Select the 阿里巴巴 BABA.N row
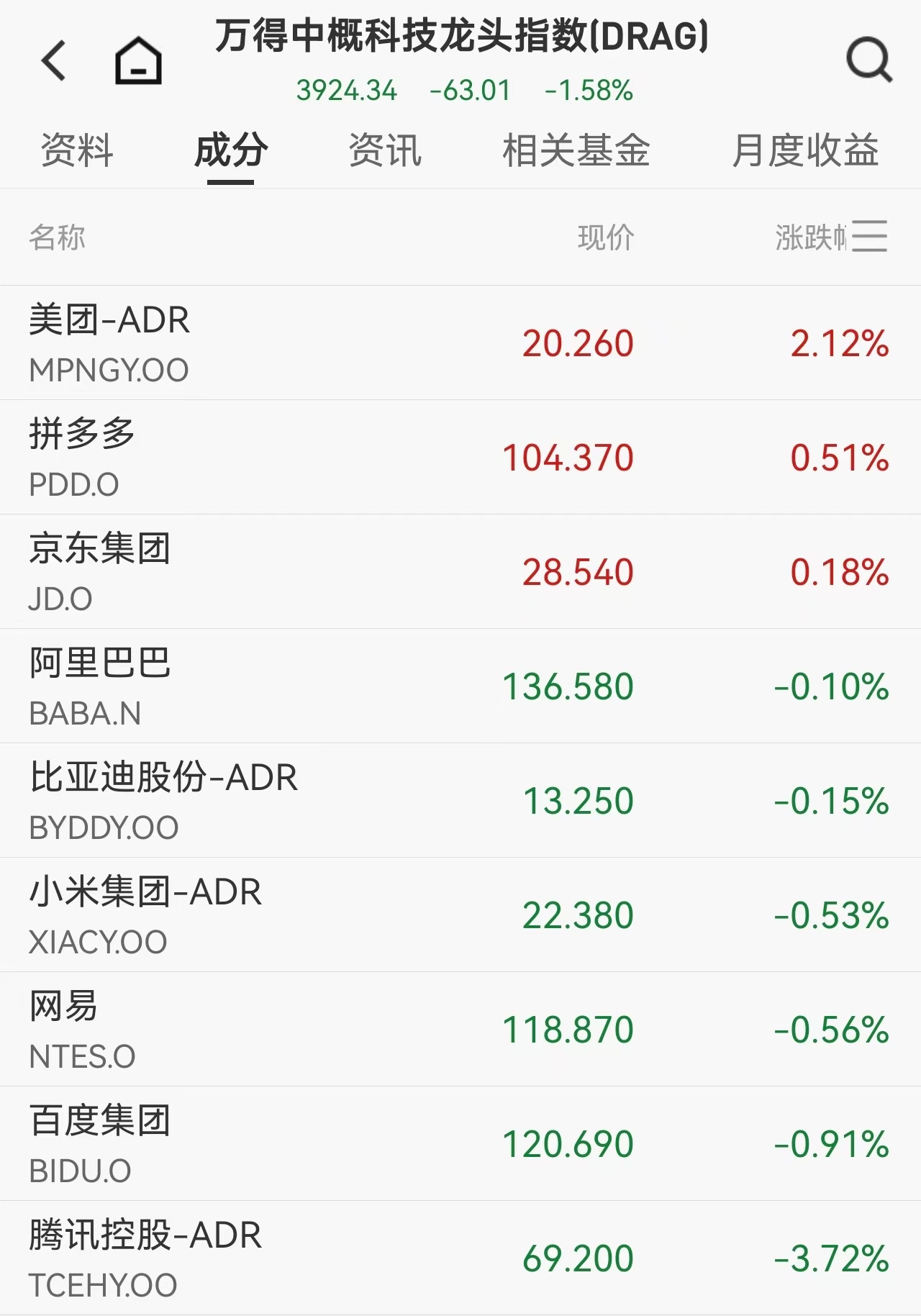Image resolution: width=921 pixels, height=1316 pixels. (x=460, y=686)
